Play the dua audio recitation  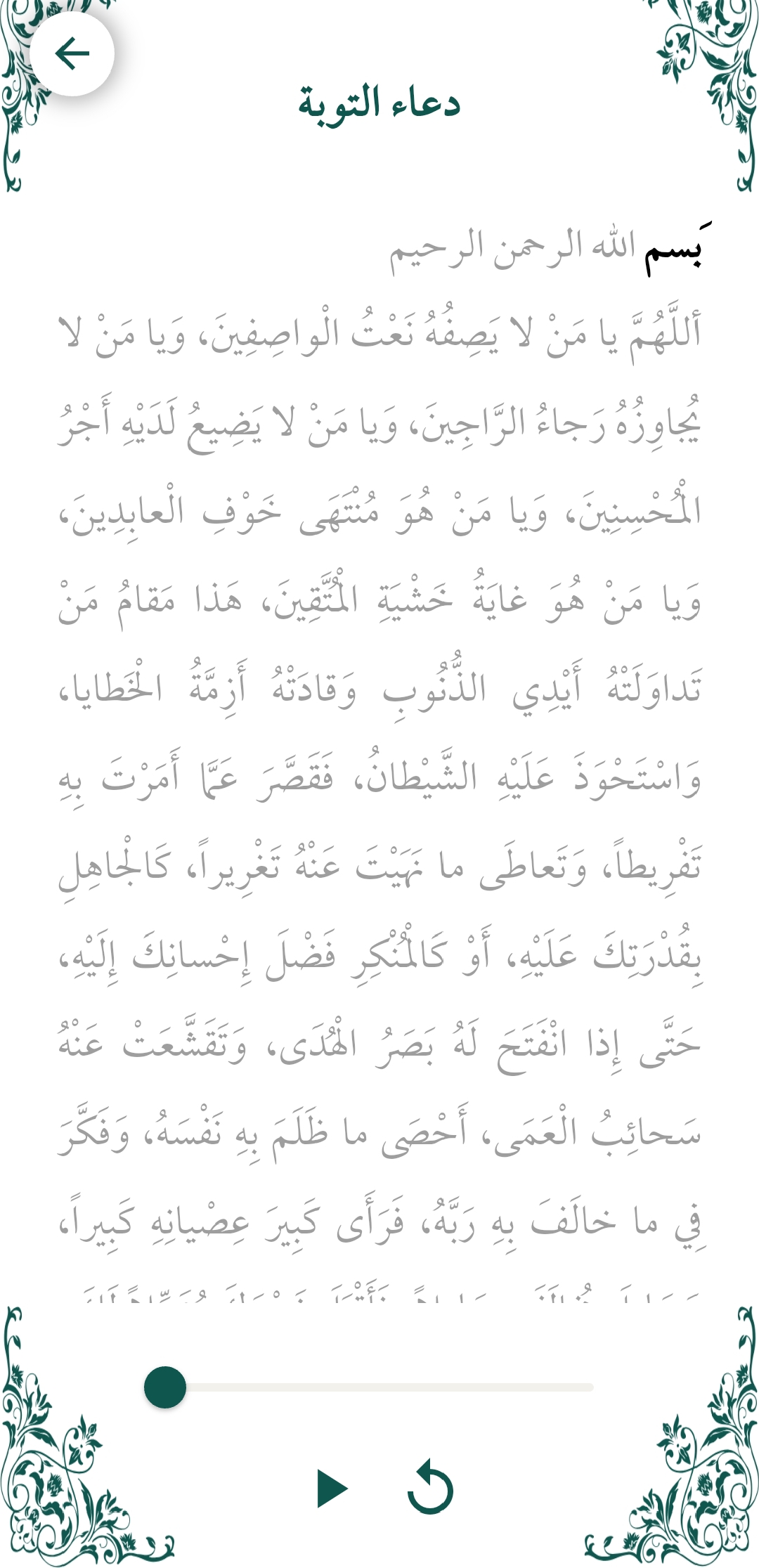[x=332, y=1488]
